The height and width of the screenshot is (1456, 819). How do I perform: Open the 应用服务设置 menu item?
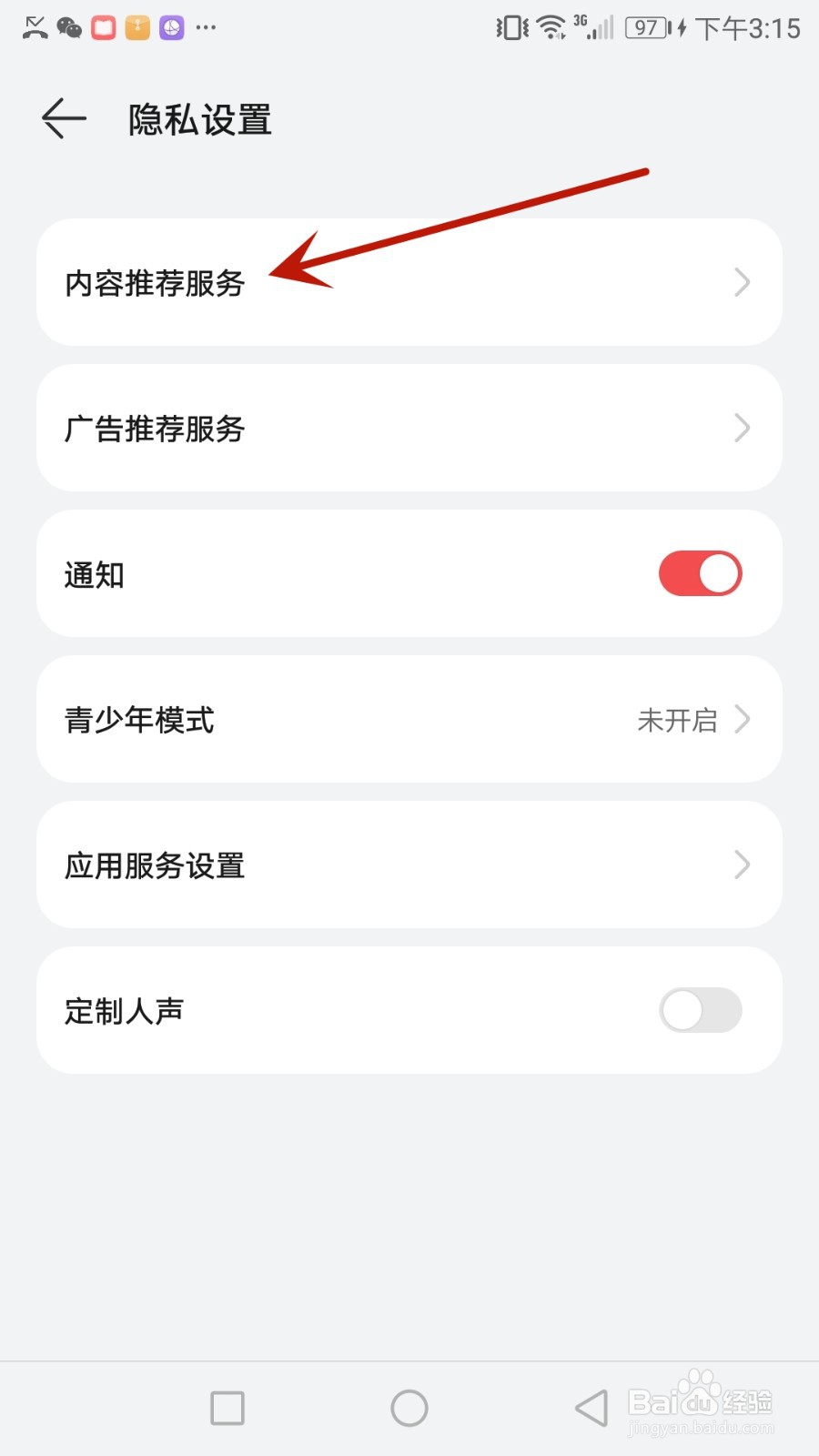[155, 865]
